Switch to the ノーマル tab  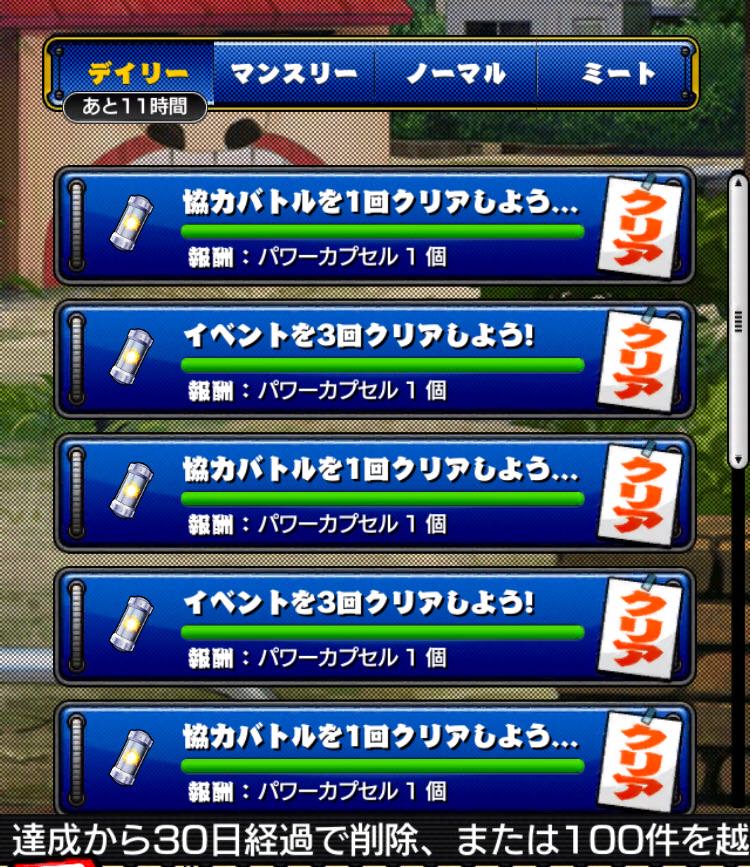coord(455,71)
